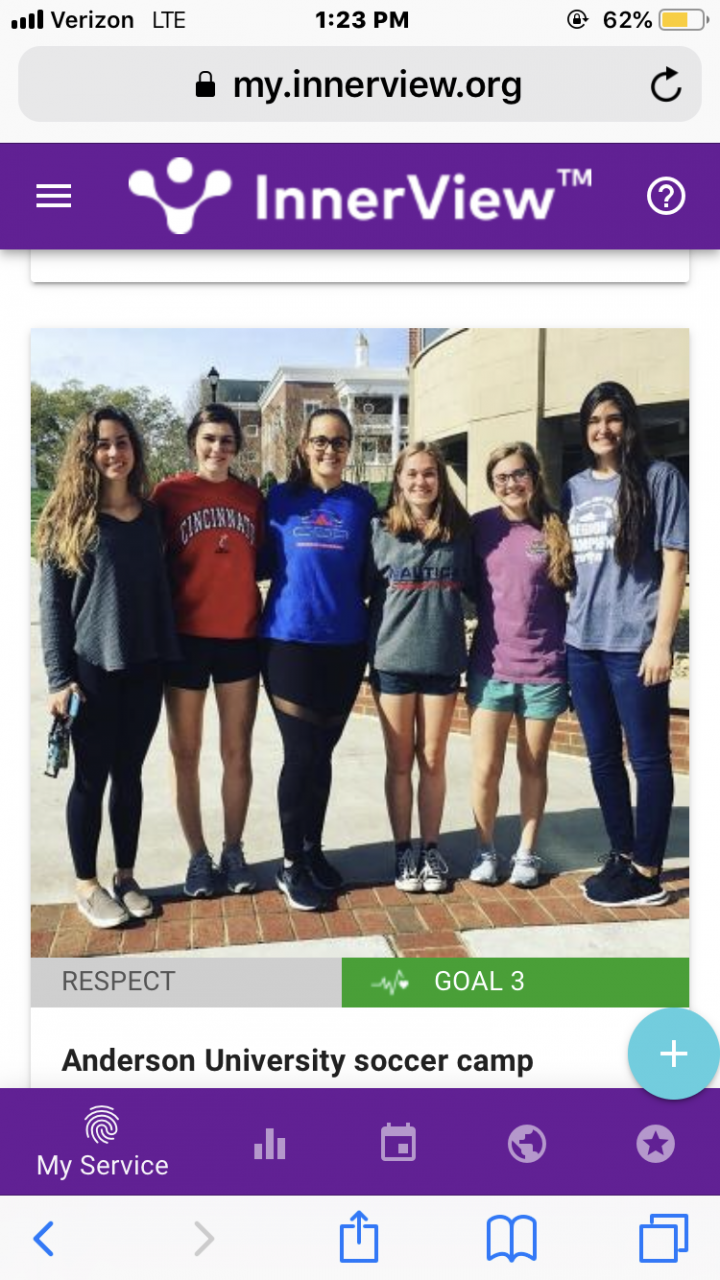720x1280 pixels.
Task: Open the bar chart stats tab
Action: point(270,1144)
